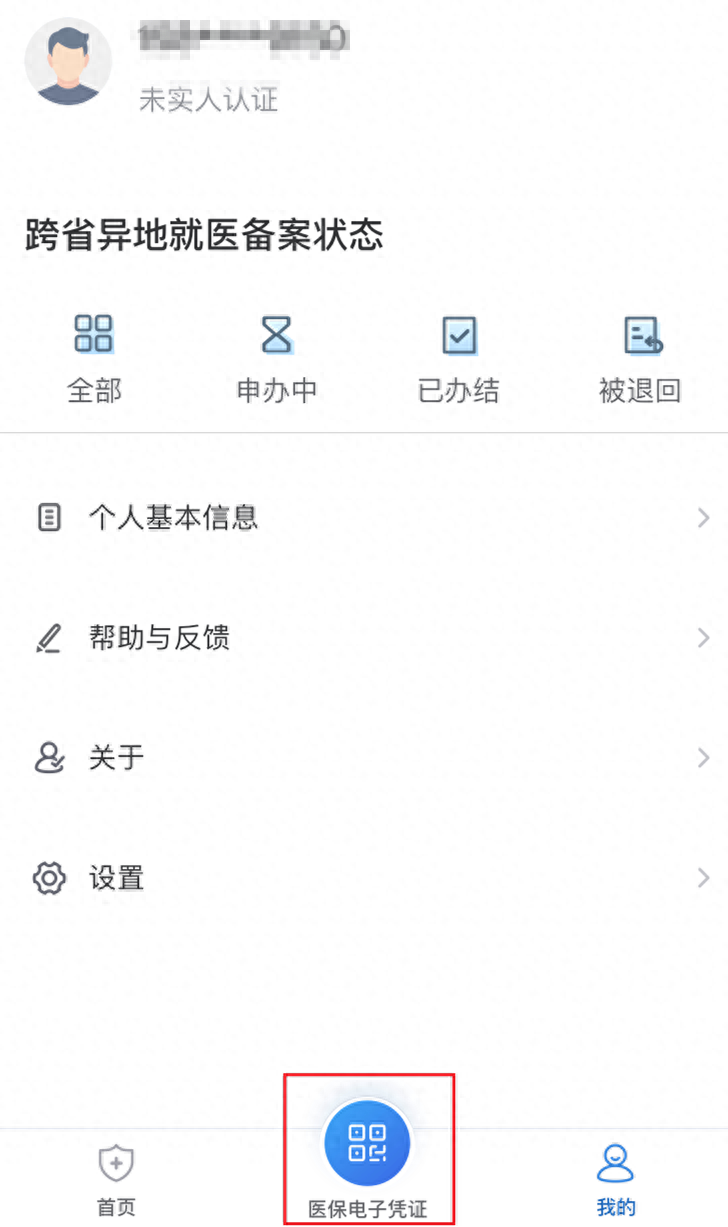This screenshot has height=1227, width=728.
Task: Tap the profile avatar picture
Action: point(68,62)
